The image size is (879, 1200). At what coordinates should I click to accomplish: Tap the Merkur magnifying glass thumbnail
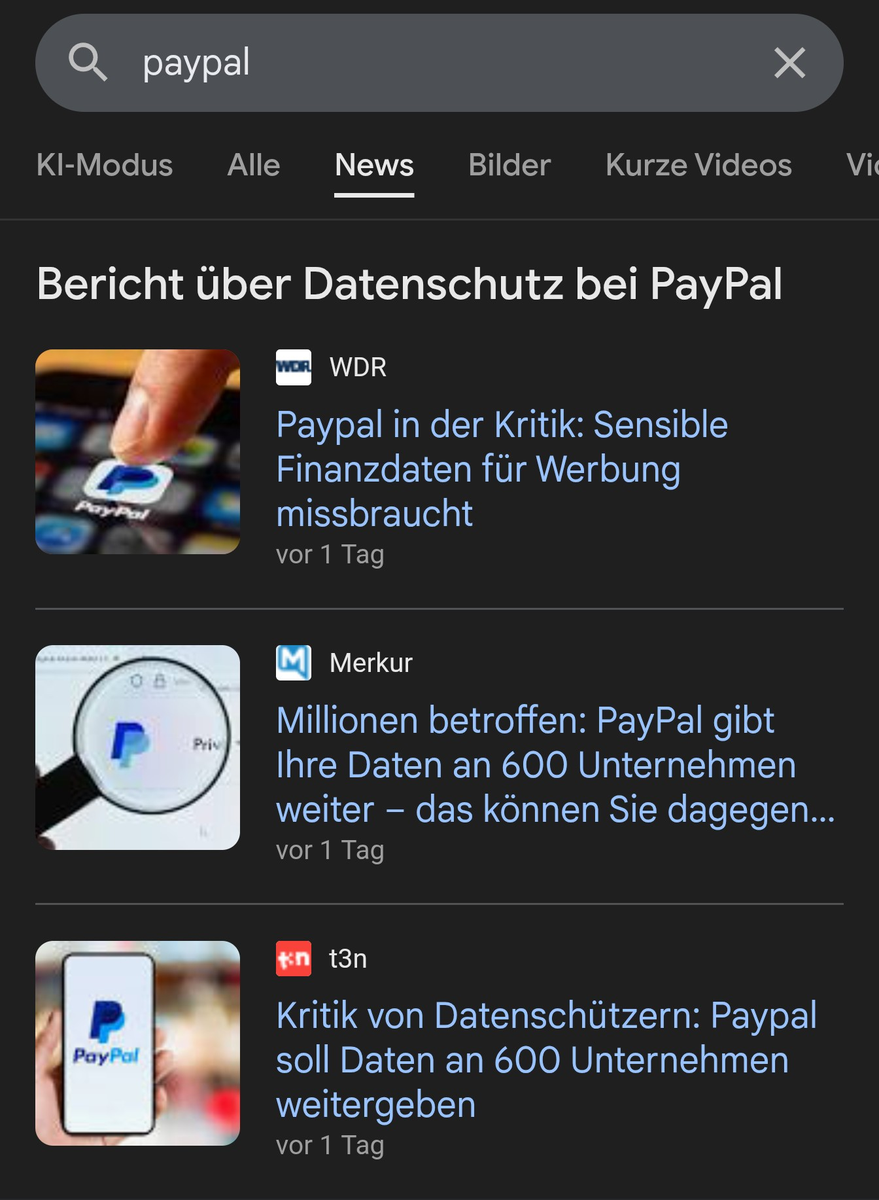click(x=138, y=747)
